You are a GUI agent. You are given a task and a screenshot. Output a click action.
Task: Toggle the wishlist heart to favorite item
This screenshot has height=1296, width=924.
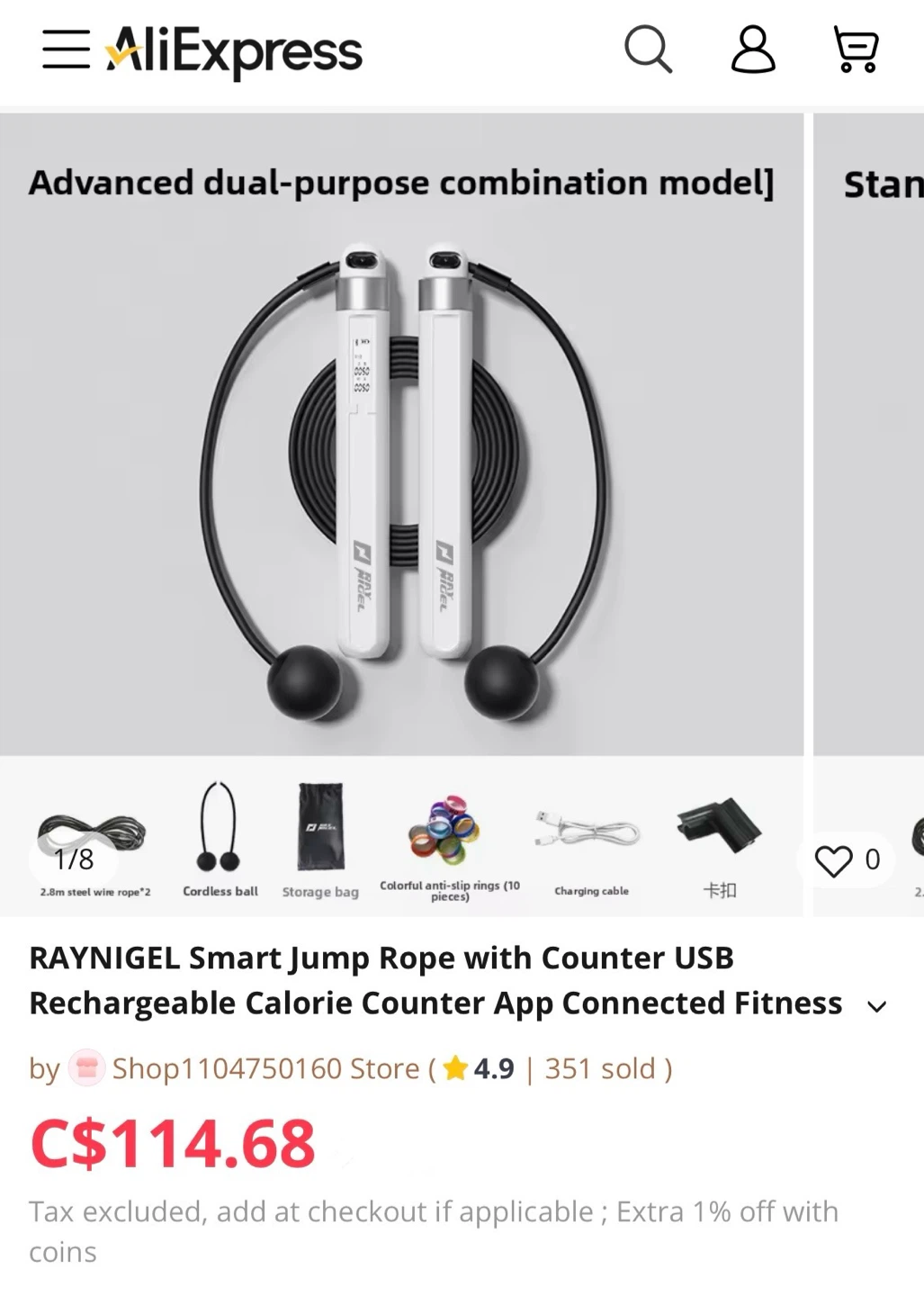pyautogui.click(x=836, y=859)
